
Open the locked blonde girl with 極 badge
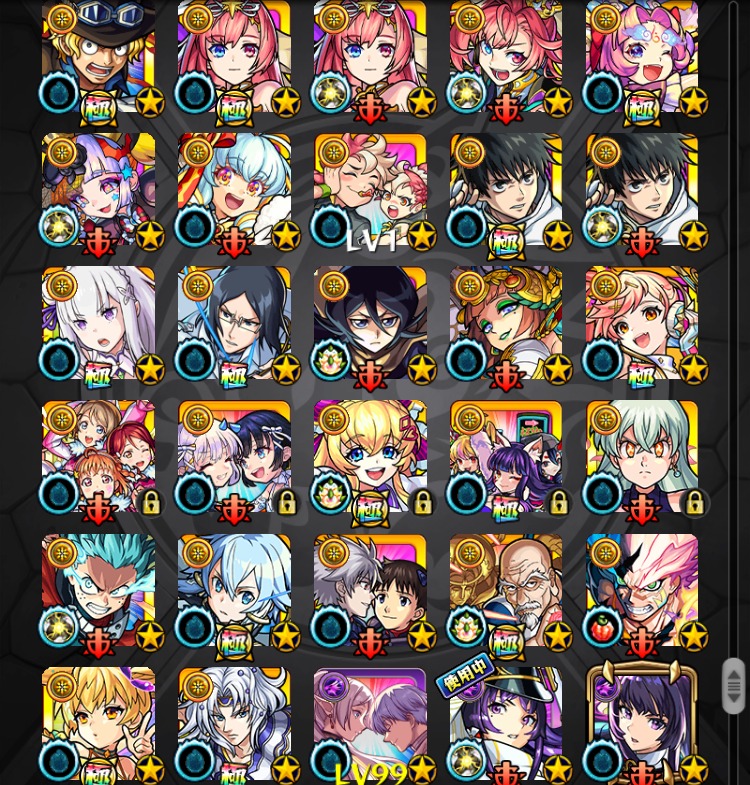(x=370, y=456)
